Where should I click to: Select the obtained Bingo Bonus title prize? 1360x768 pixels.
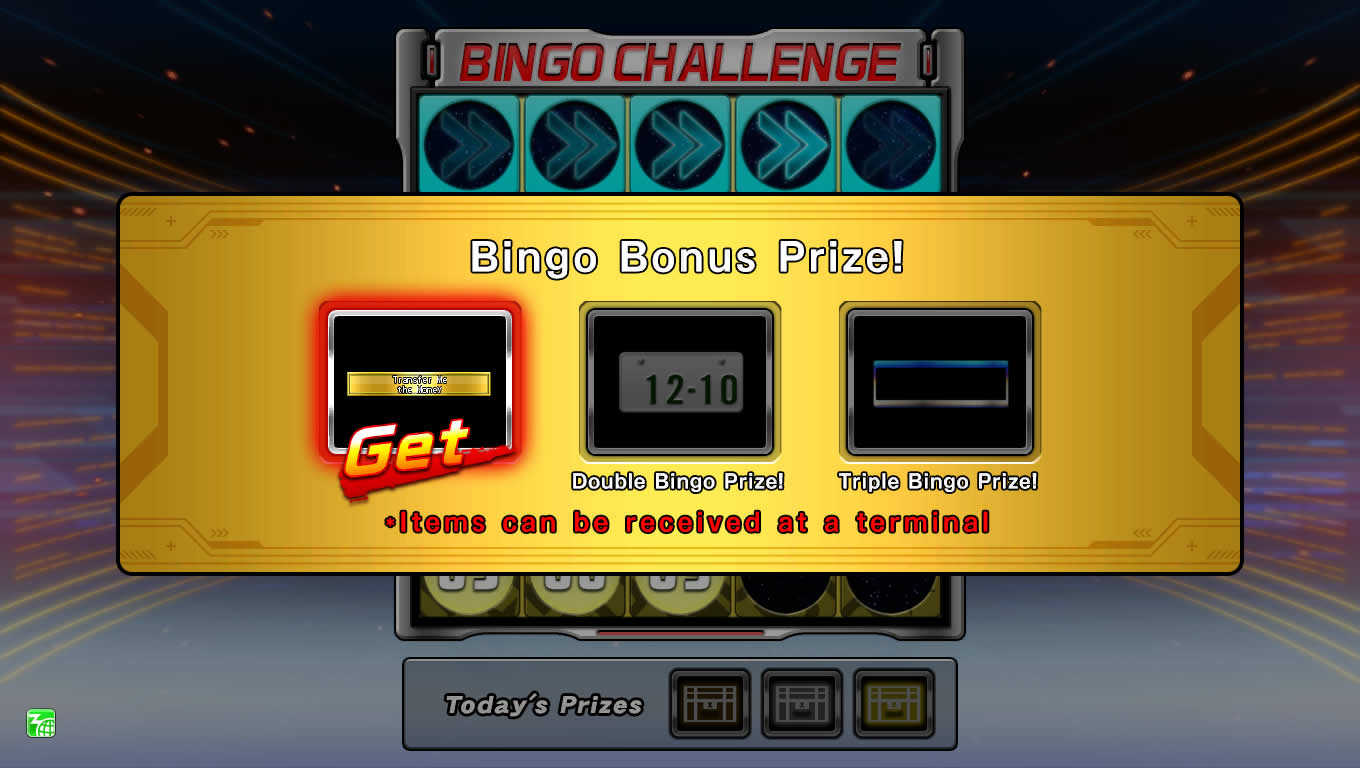pyautogui.click(x=420, y=383)
